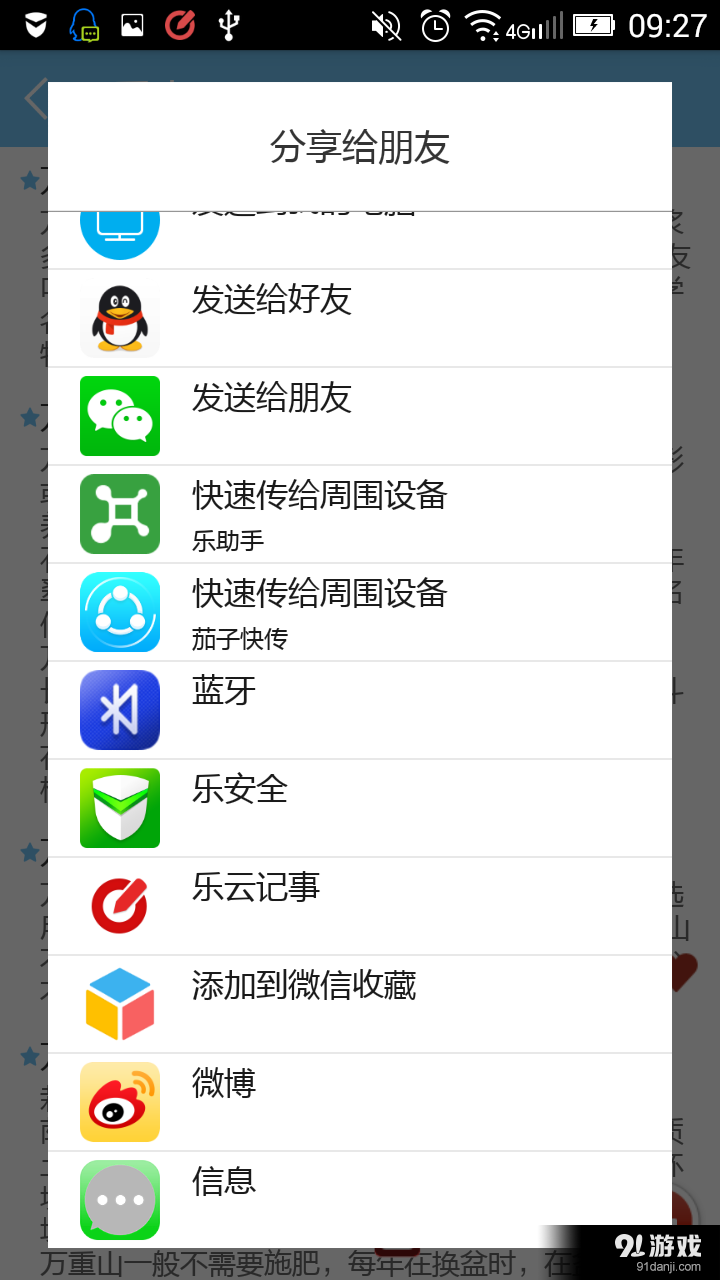Tap the charging battery indicator

594,25
